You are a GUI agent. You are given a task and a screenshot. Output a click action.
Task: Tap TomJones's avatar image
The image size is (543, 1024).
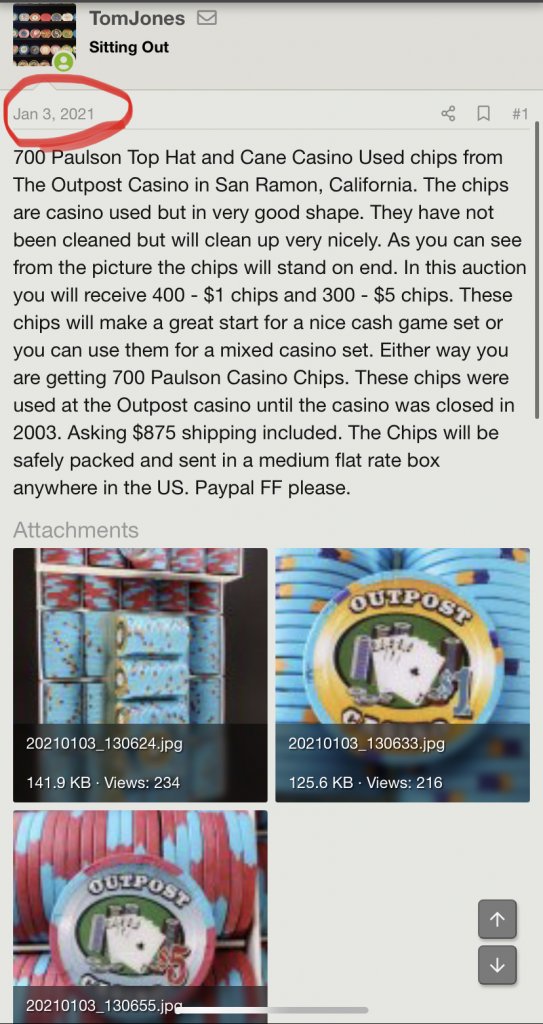coord(44,35)
